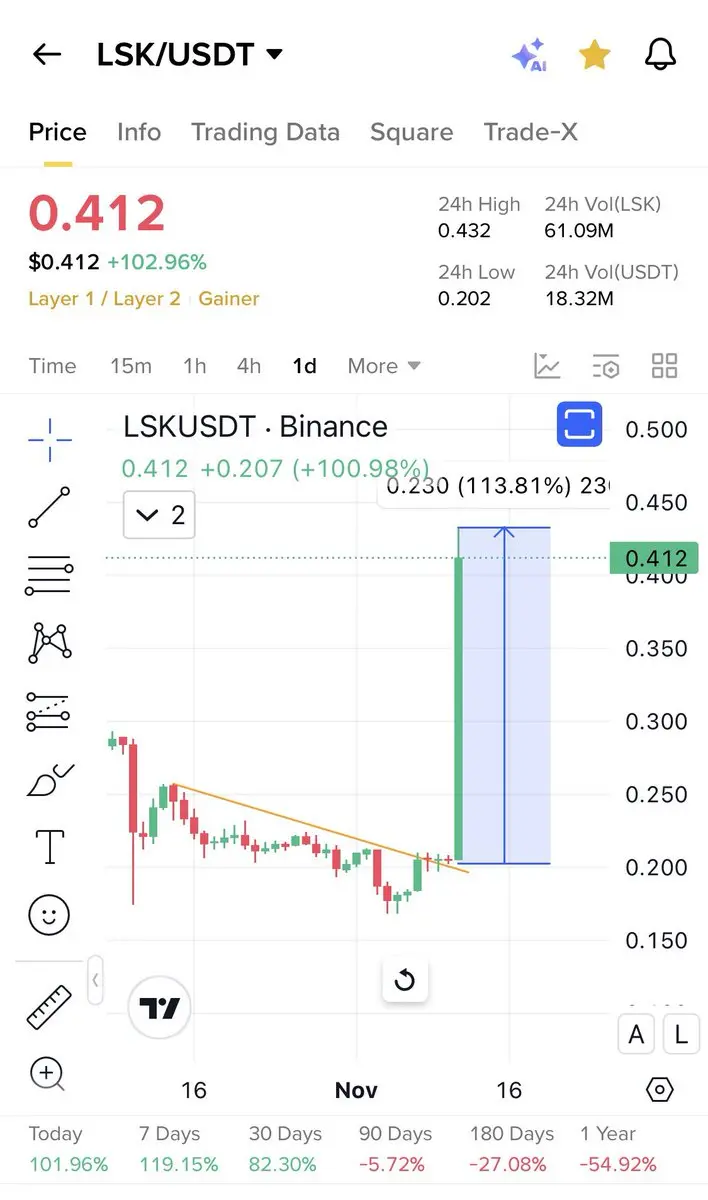Select the trend line drawing tool
The image size is (708, 1200).
click(x=49, y=507)
